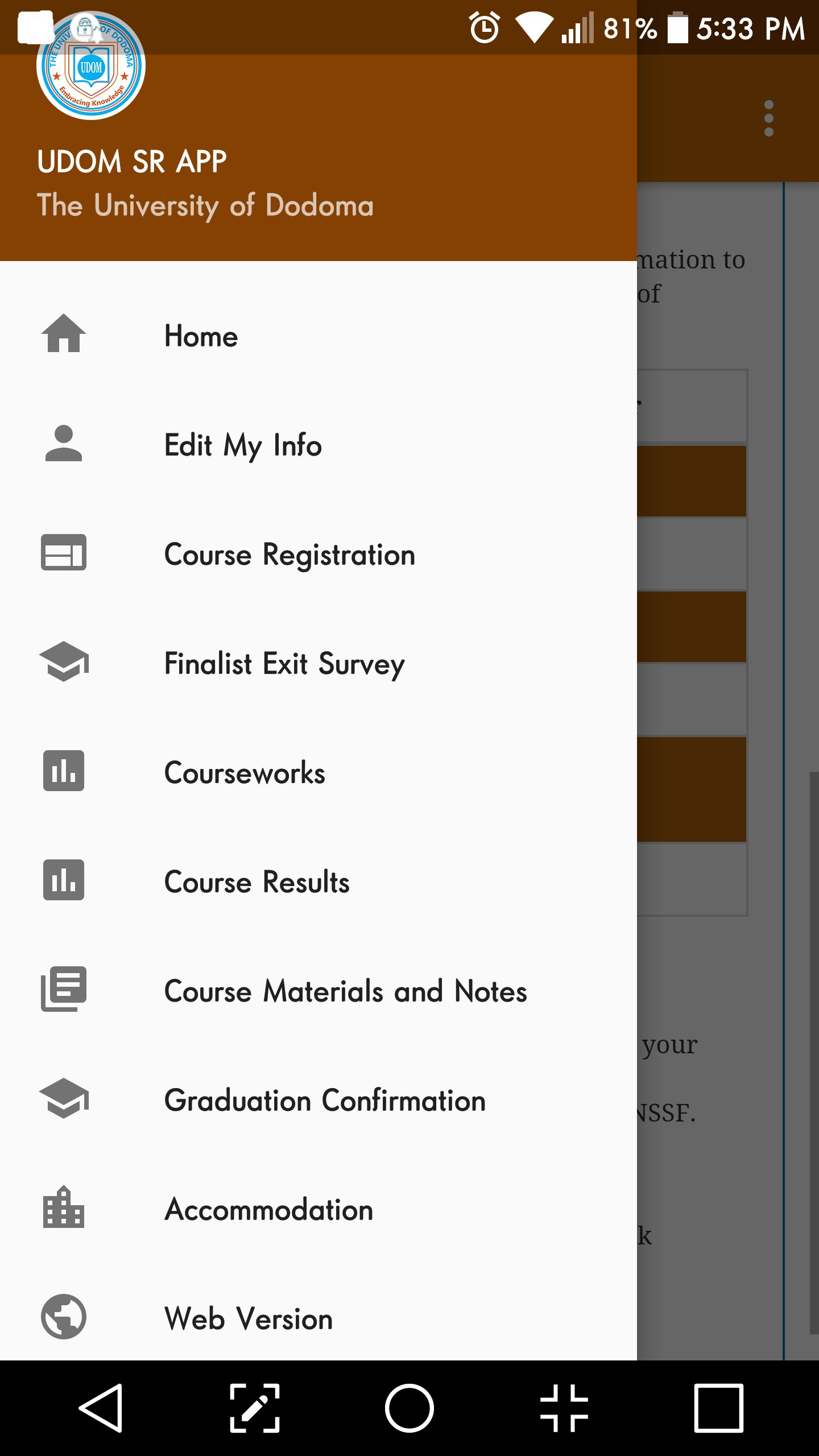Tap the screenshot edit icon in navigation bar

tap(255, 1407)
